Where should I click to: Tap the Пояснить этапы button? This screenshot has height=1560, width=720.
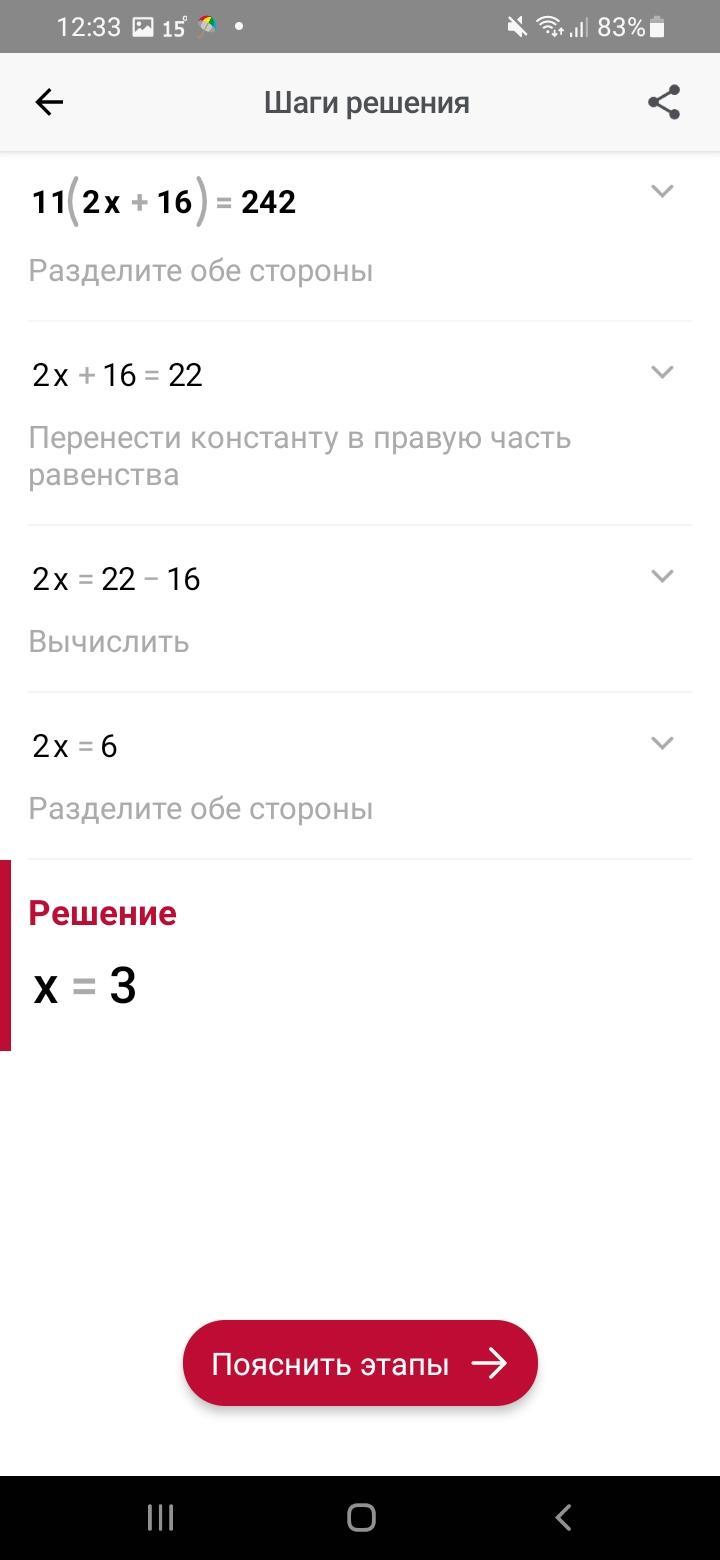(360, 1363)
